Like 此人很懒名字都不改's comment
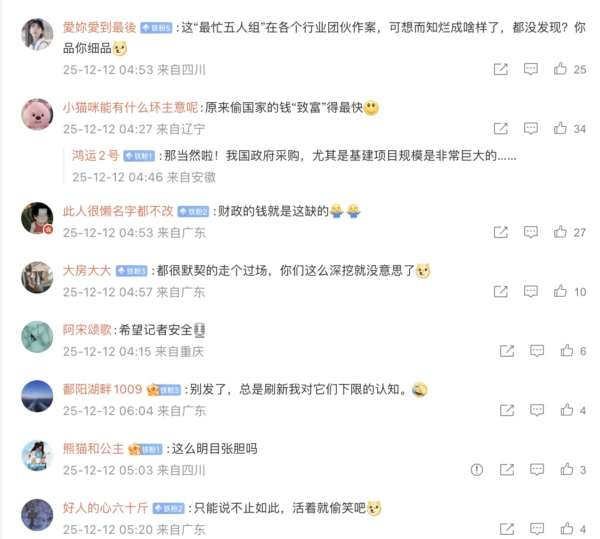600x539 pixels. click(x=560, y=232)
